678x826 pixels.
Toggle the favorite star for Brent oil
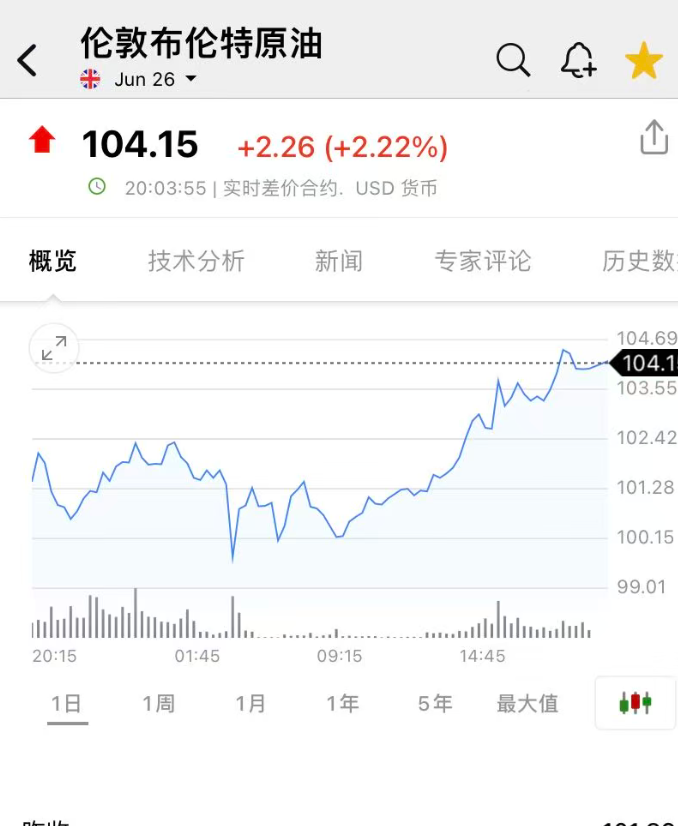644,62
